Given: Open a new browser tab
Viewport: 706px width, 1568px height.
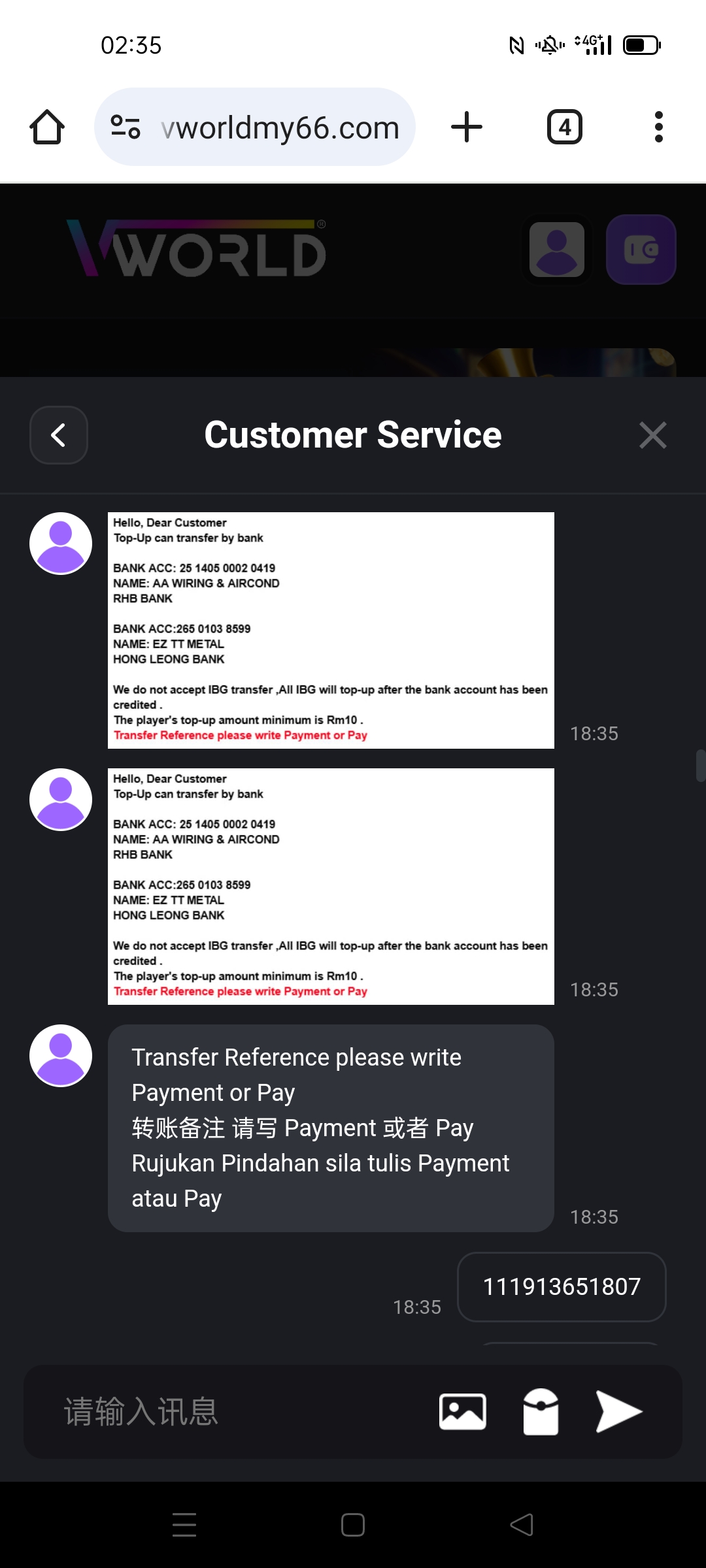Looking at the screenshot, I should pyautogui.click(x=467, y=127).
